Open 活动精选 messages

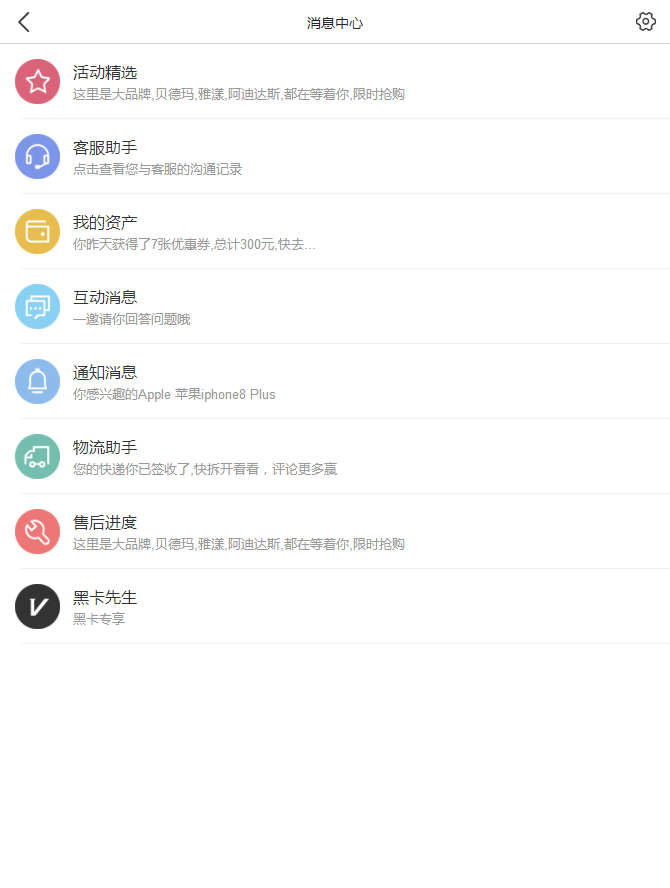(x=335, y=82)
